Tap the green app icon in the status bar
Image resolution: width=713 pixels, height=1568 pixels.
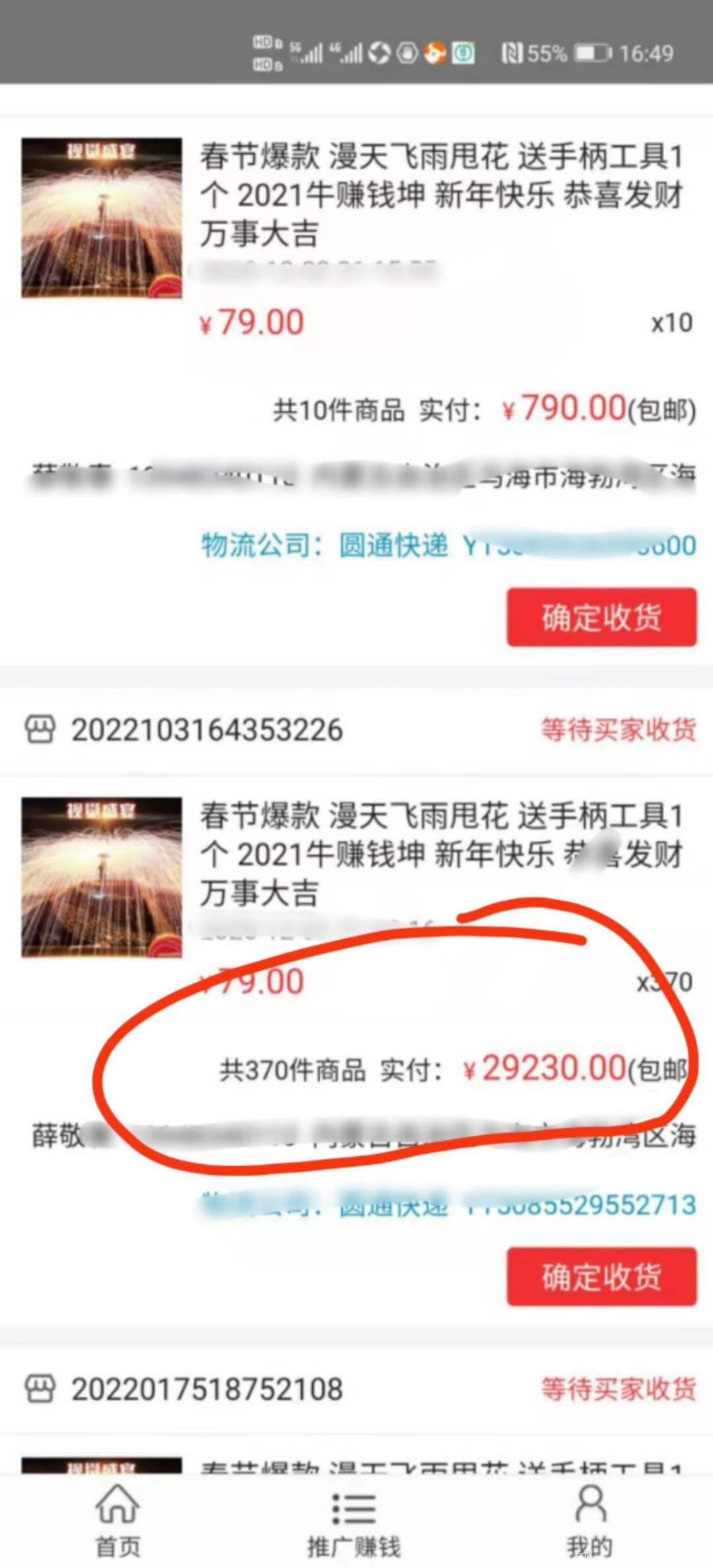463,54
